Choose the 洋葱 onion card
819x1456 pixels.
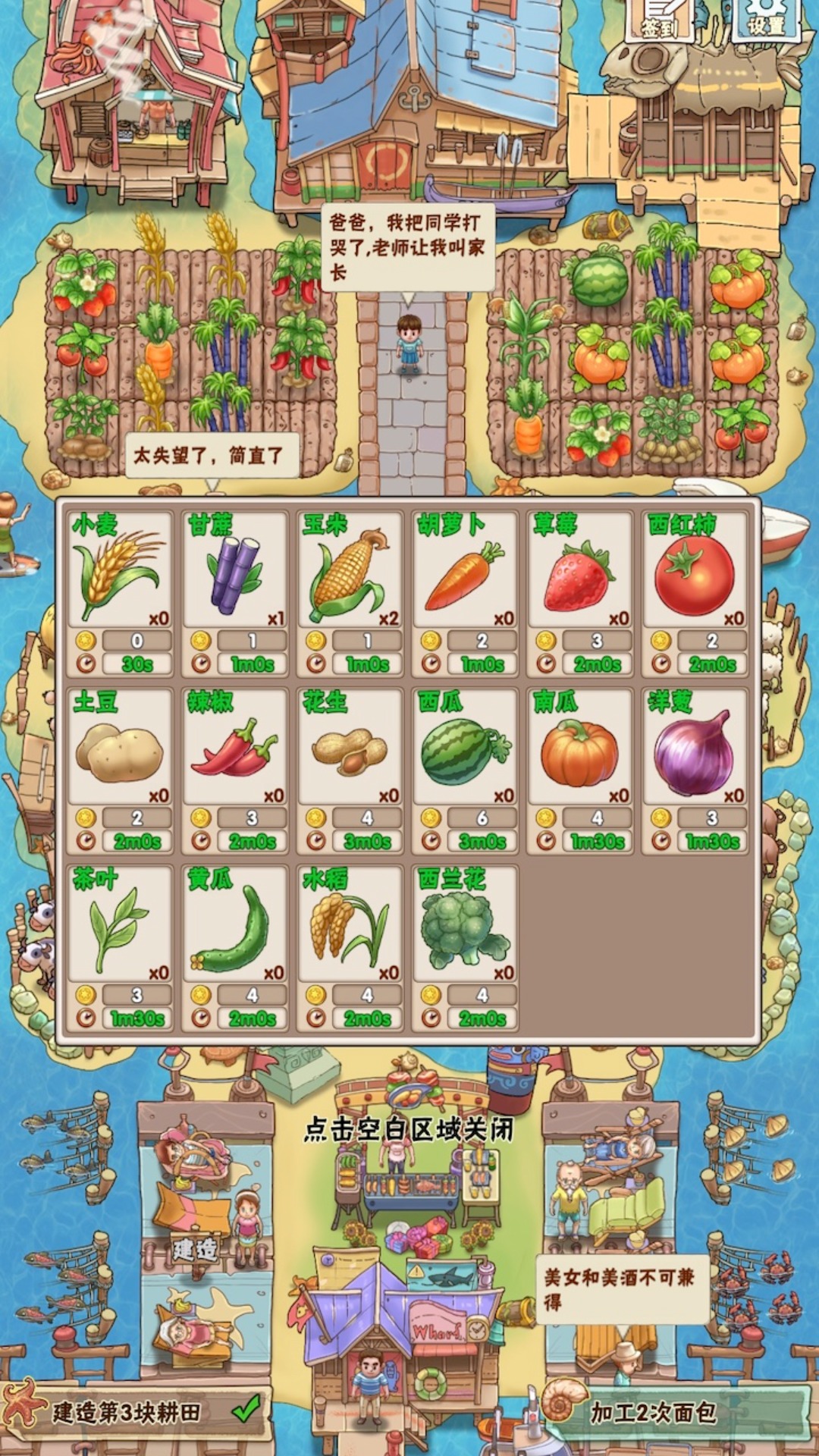(x=695, y=754)
